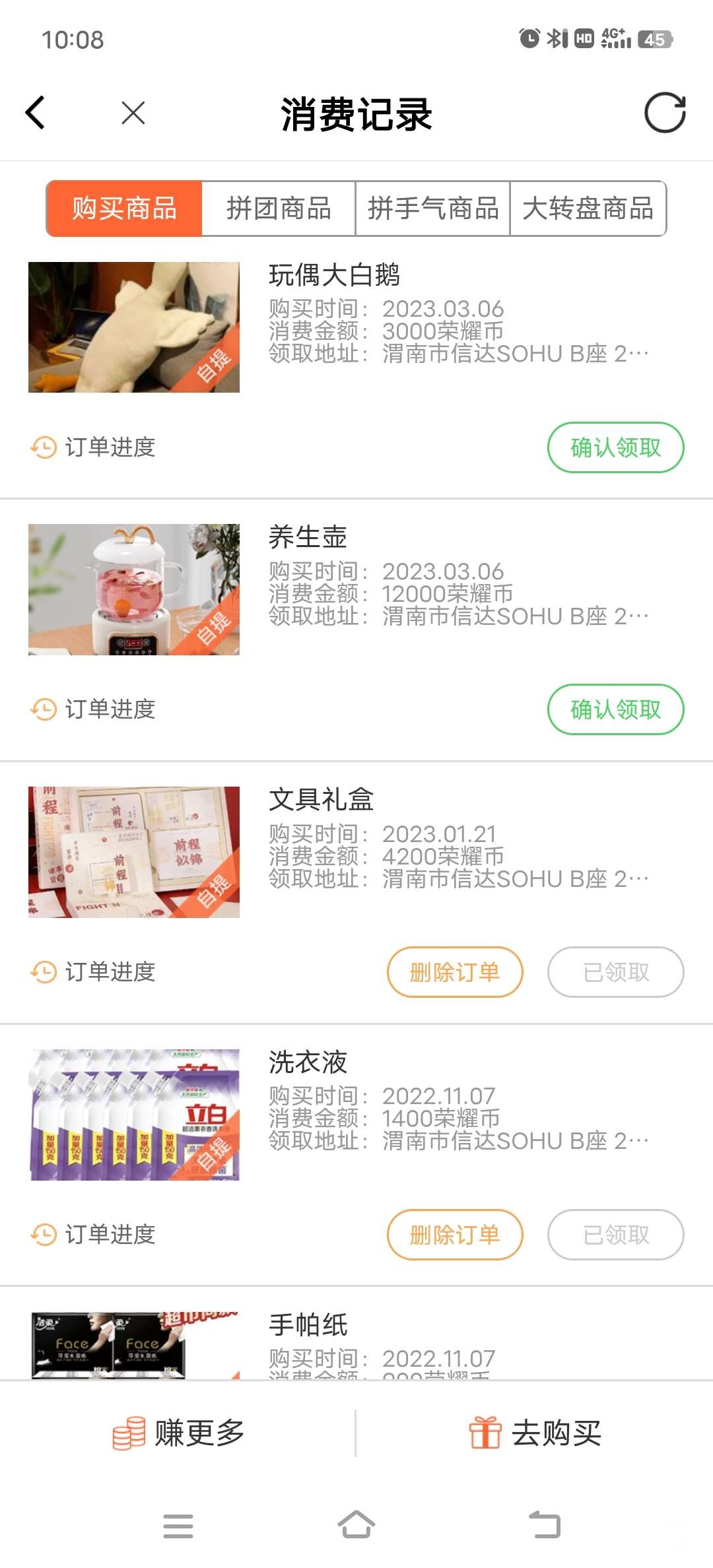Viewport: 713px width, 1568px height.
Task: Go shopping via 去购买
Action: tap(535, 1433)
